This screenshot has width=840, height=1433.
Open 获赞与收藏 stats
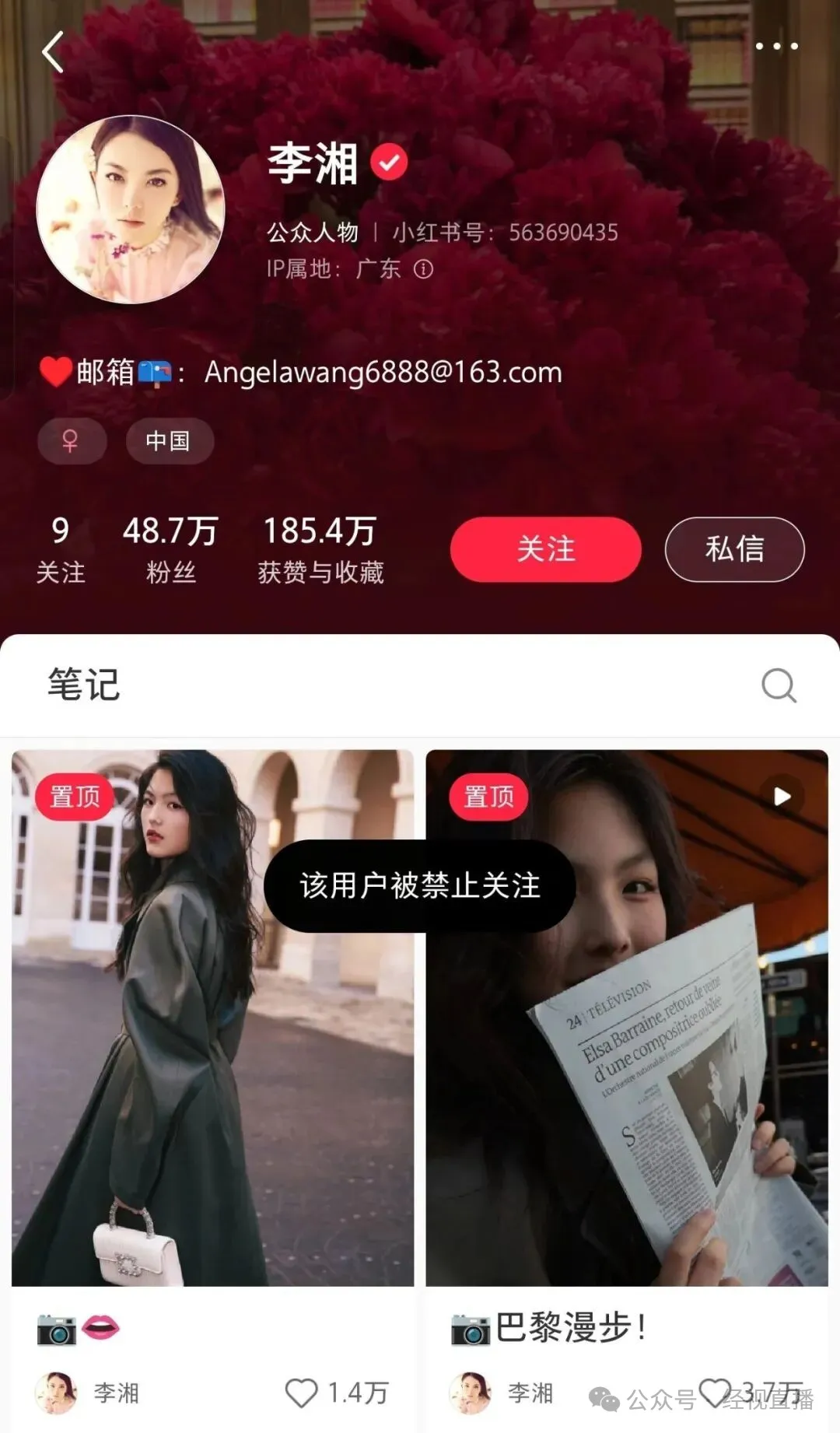pyautogui.click(x=320, y=549)
